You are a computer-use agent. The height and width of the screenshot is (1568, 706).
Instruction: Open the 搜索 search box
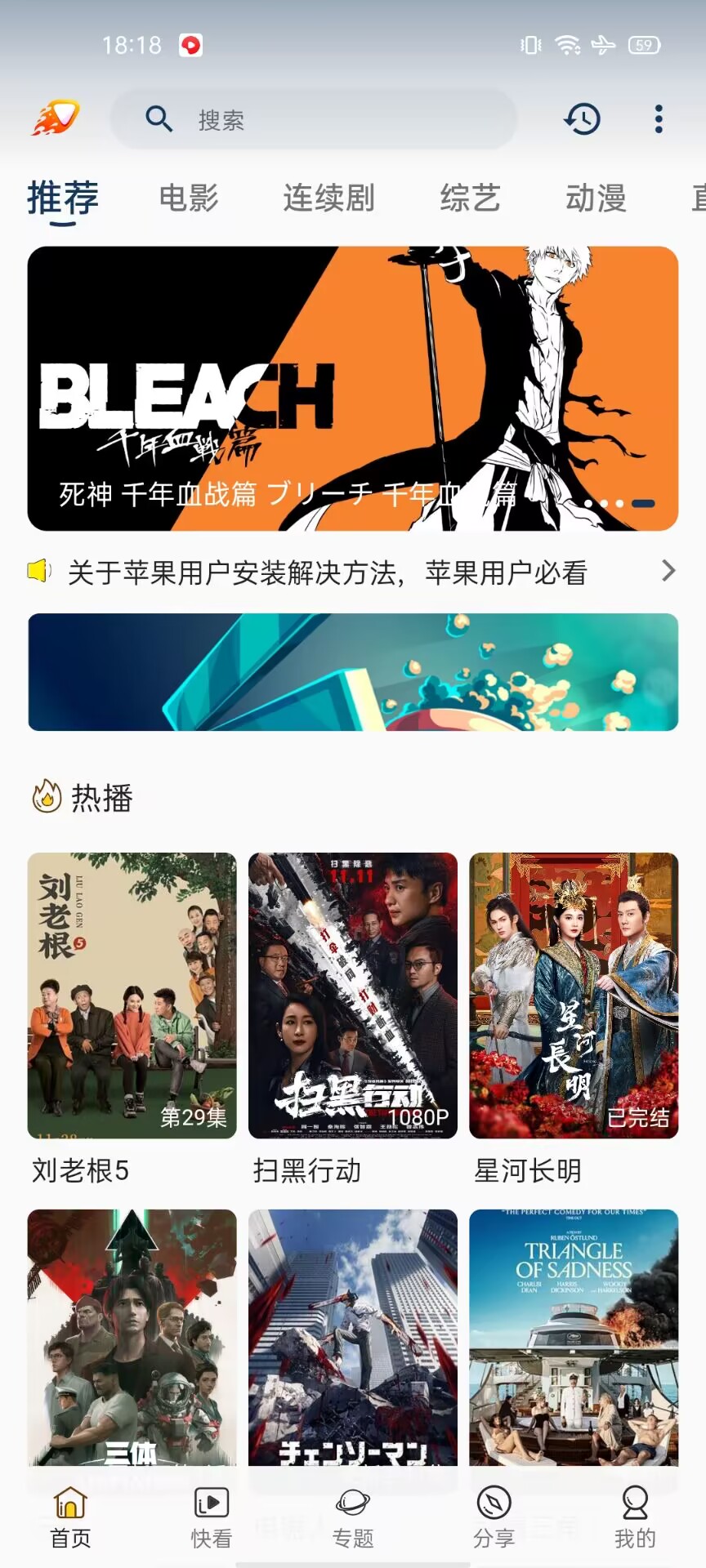coord(314,119)
